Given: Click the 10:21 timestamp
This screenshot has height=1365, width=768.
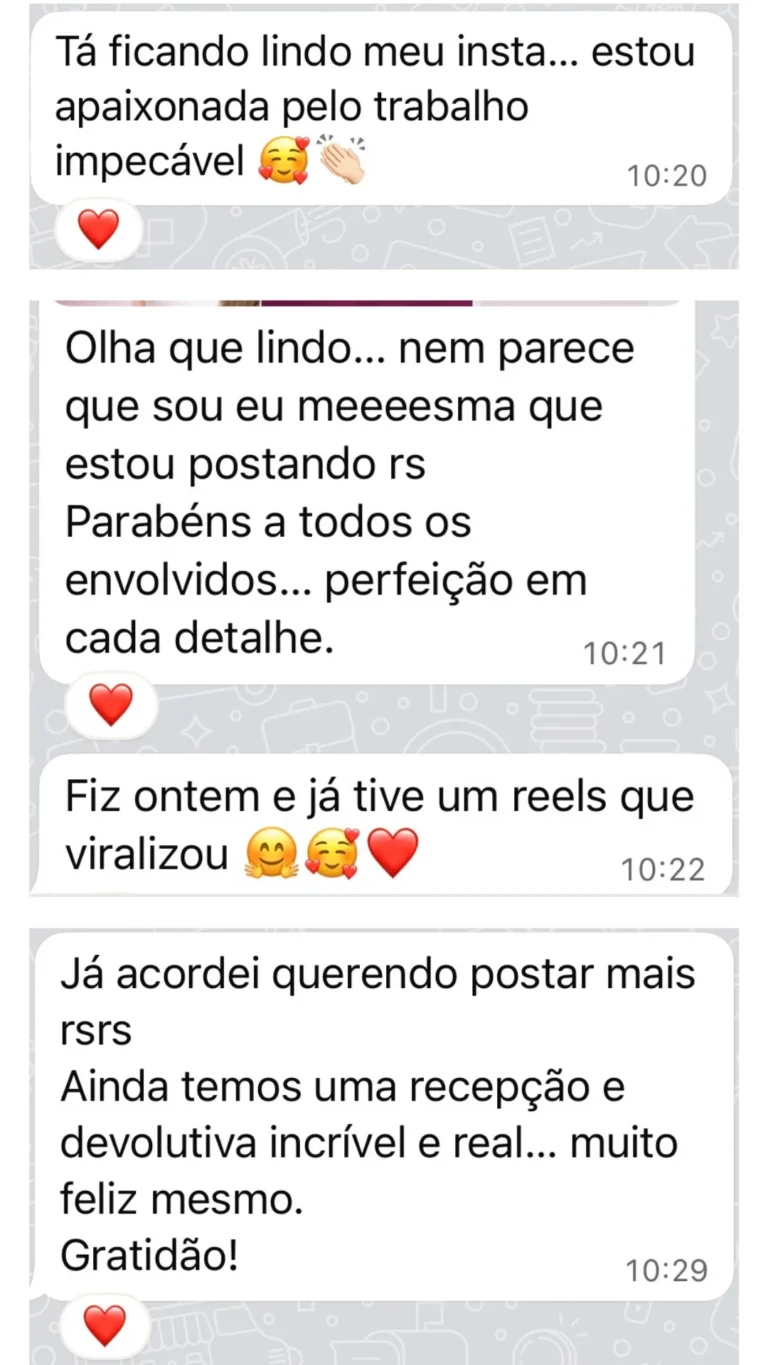Looking at the screenshot, I should tap(627, 652).
